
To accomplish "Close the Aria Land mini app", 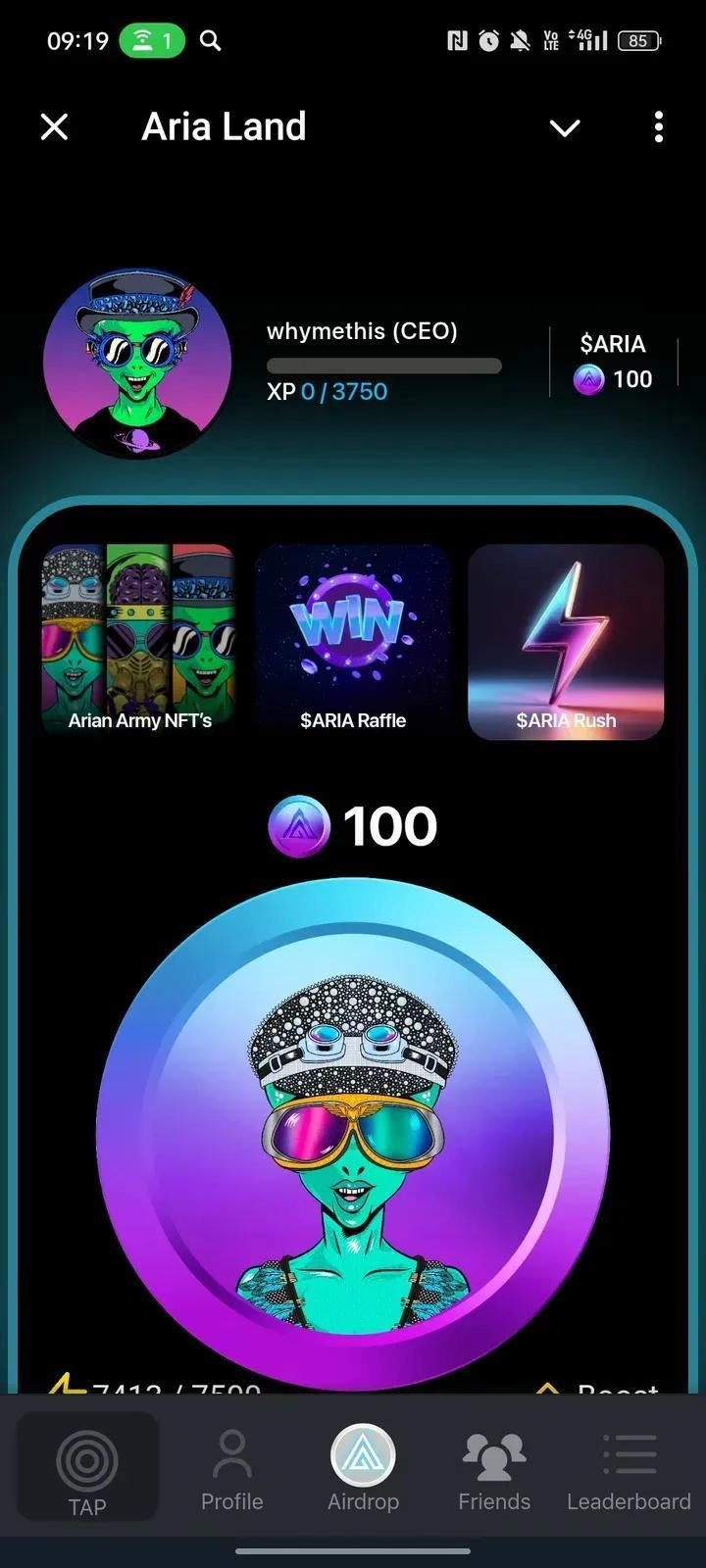I will (x=55, y=126).
